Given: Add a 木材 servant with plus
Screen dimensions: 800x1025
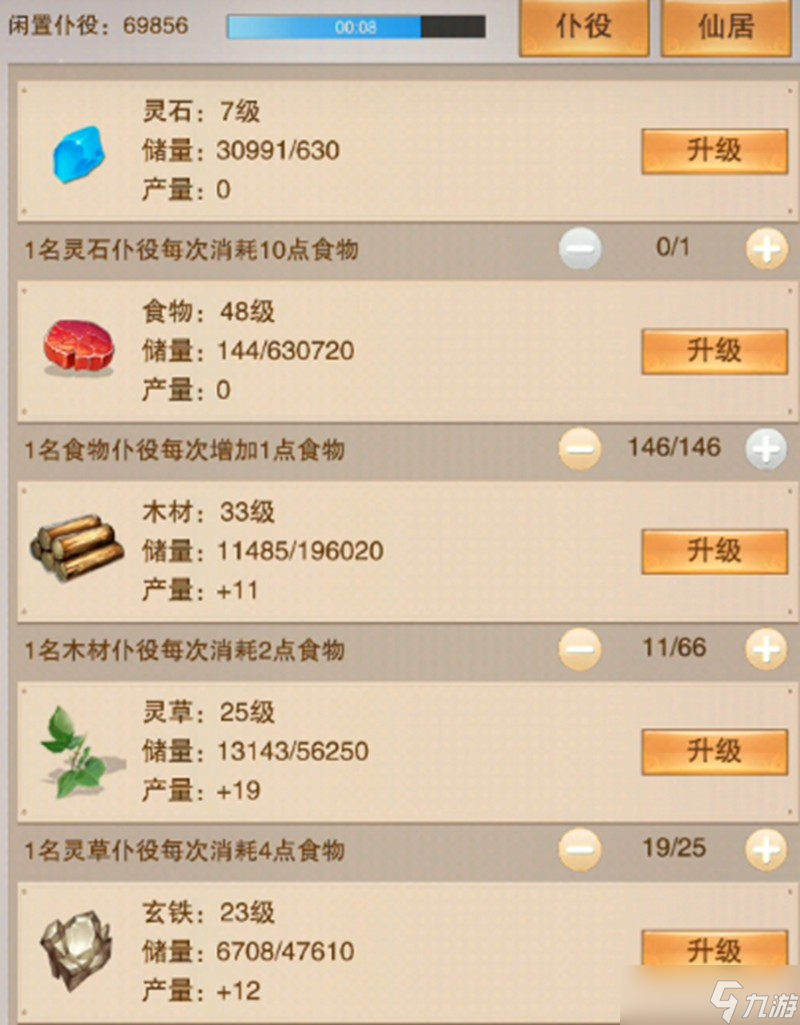Looking at the screenshot, I should pyautogui.click(x=766, y=650).
